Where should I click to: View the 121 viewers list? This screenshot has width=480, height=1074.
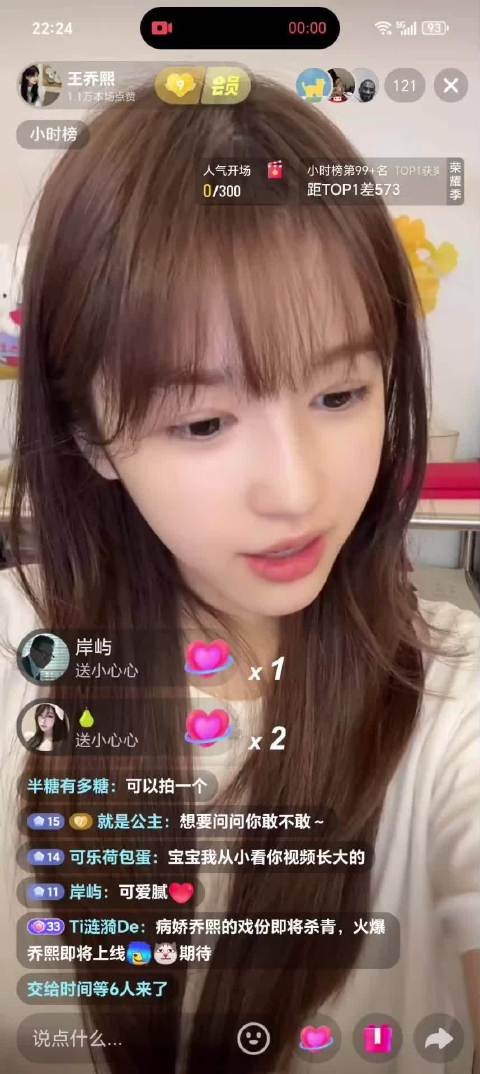[x=404, y=86]
